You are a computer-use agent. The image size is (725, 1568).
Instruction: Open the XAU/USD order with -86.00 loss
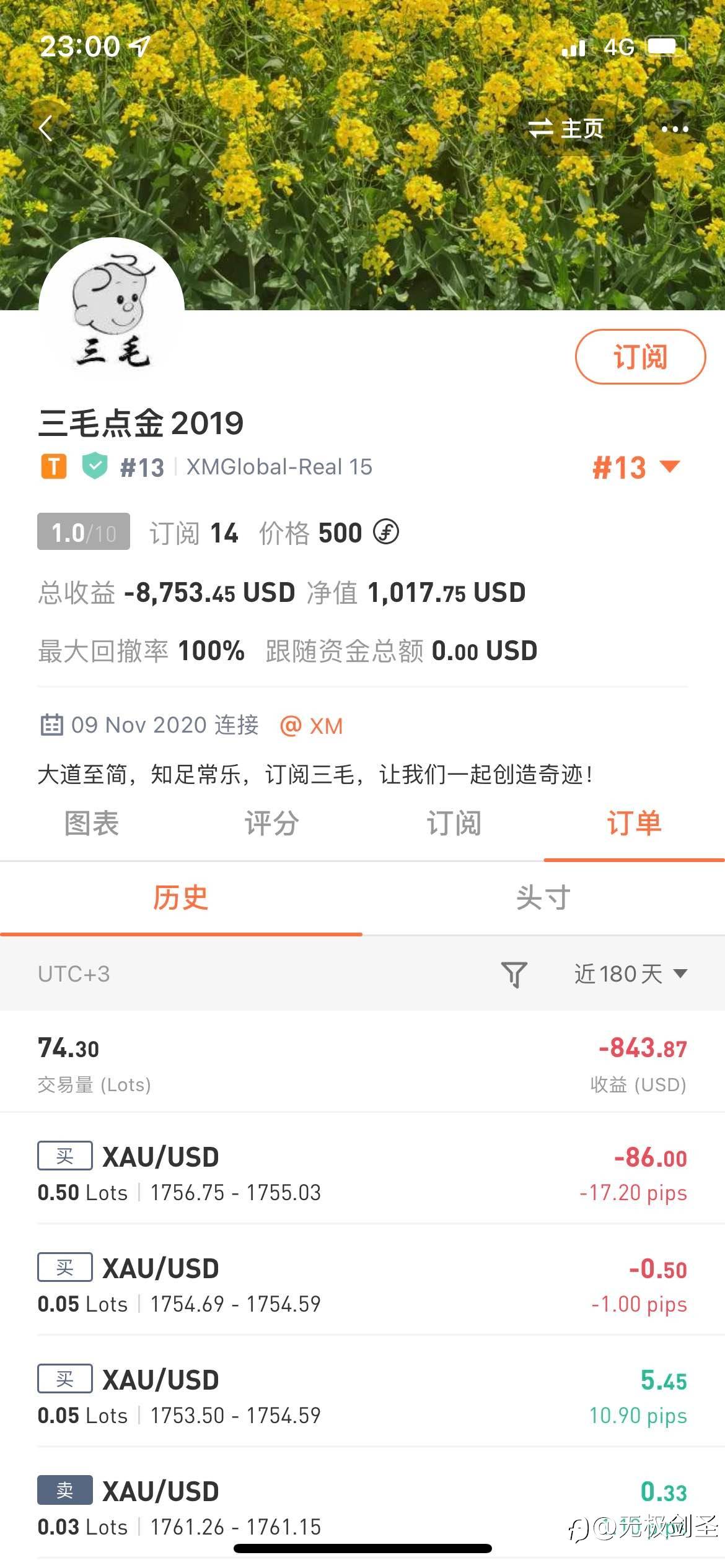pyautogui.click(x=362, y=1174)
